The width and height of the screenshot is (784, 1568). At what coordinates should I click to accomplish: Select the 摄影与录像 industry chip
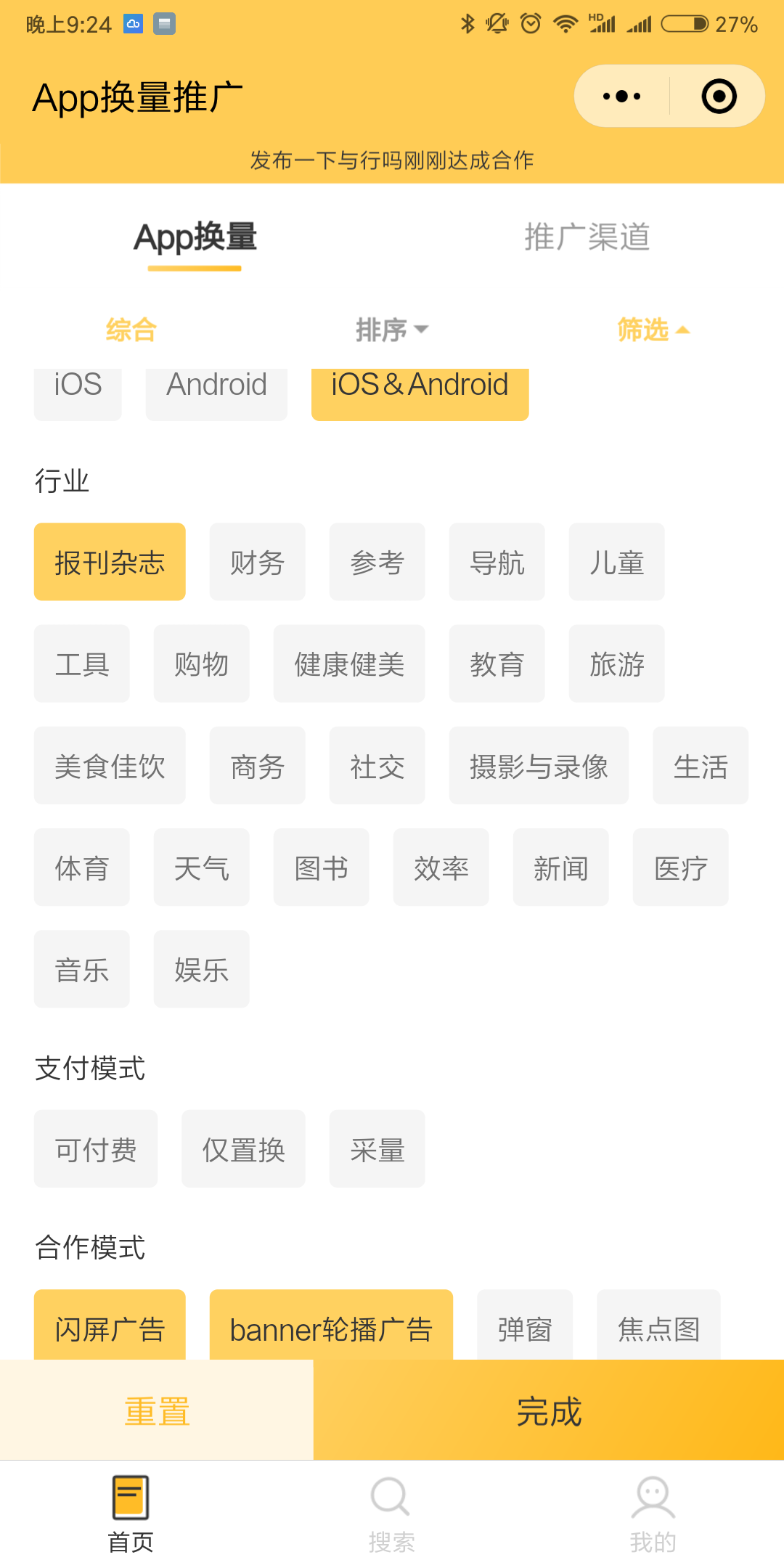pos(539,765)
